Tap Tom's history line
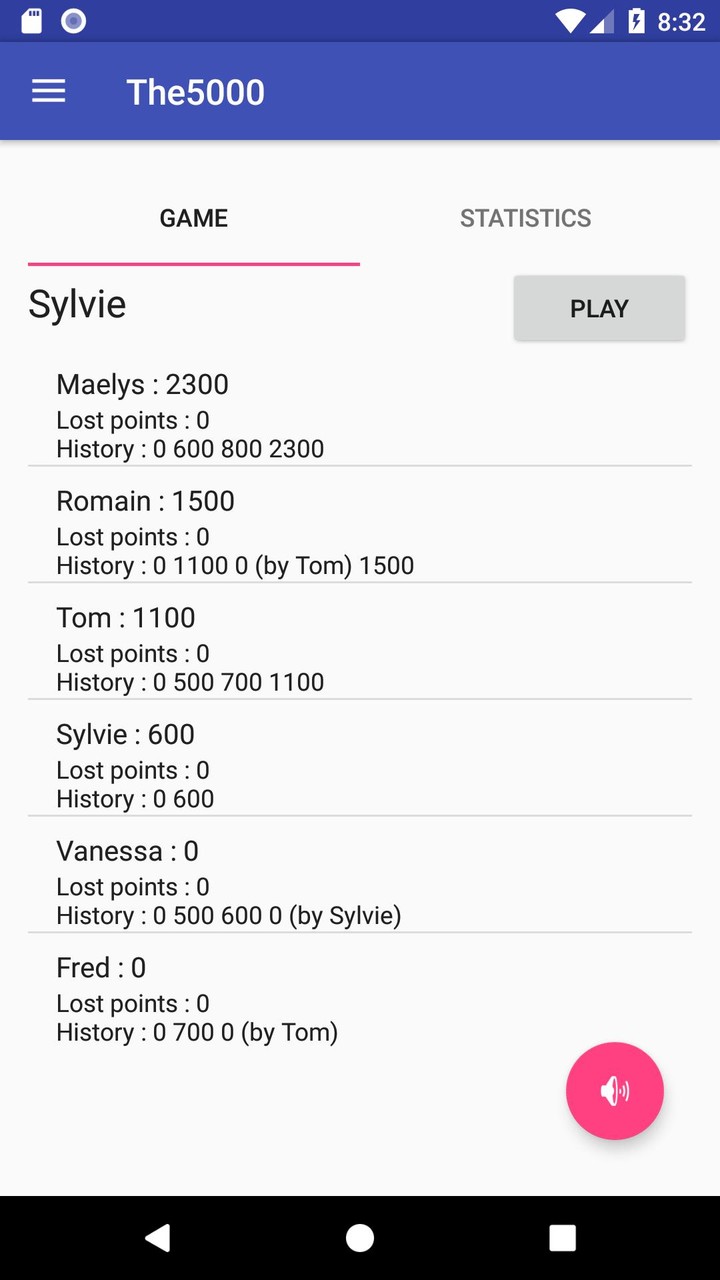Viewport: 720px width, 1280px height. [188, 682]
